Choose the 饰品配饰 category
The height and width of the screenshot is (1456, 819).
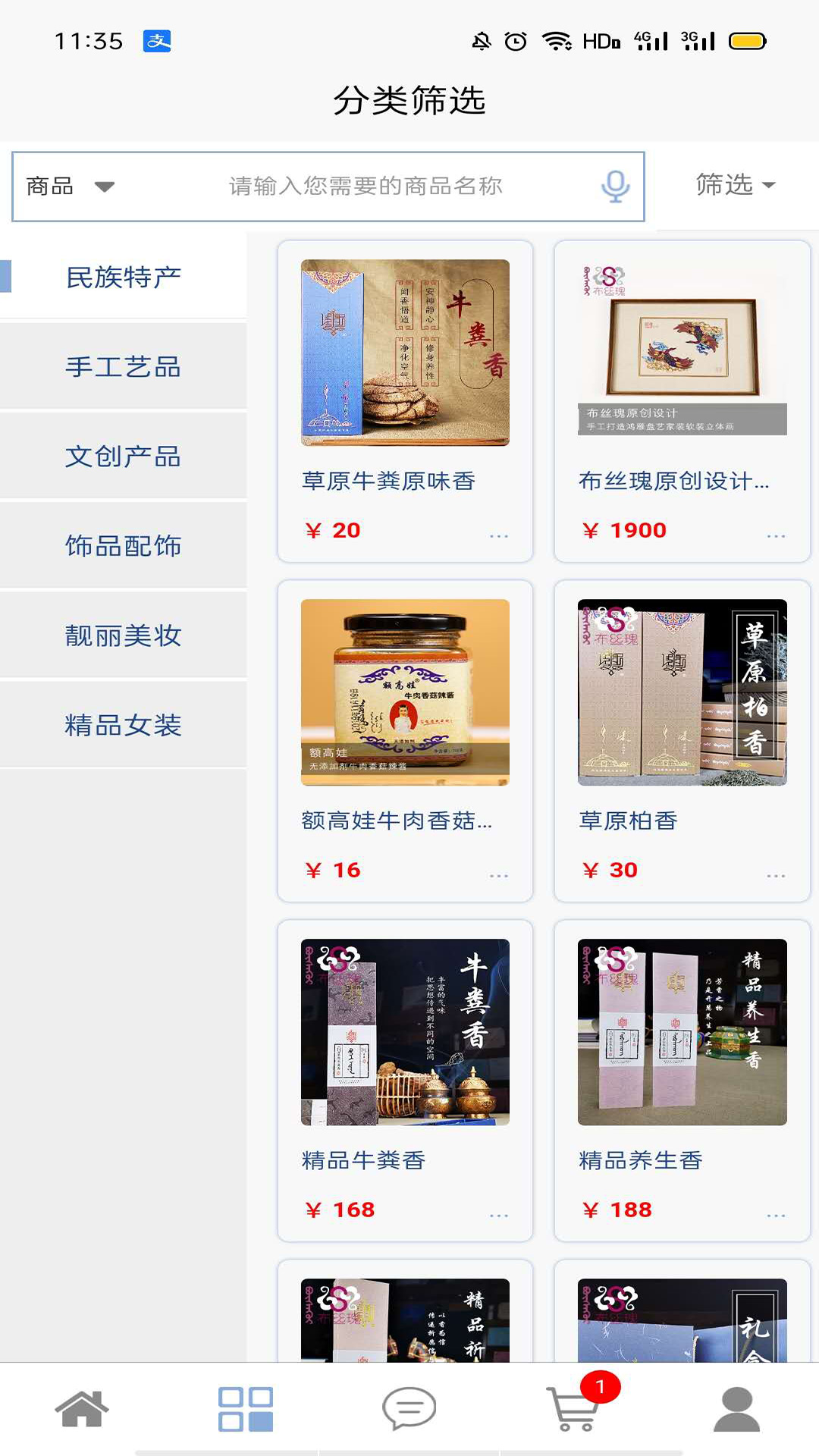click(123, 546)
